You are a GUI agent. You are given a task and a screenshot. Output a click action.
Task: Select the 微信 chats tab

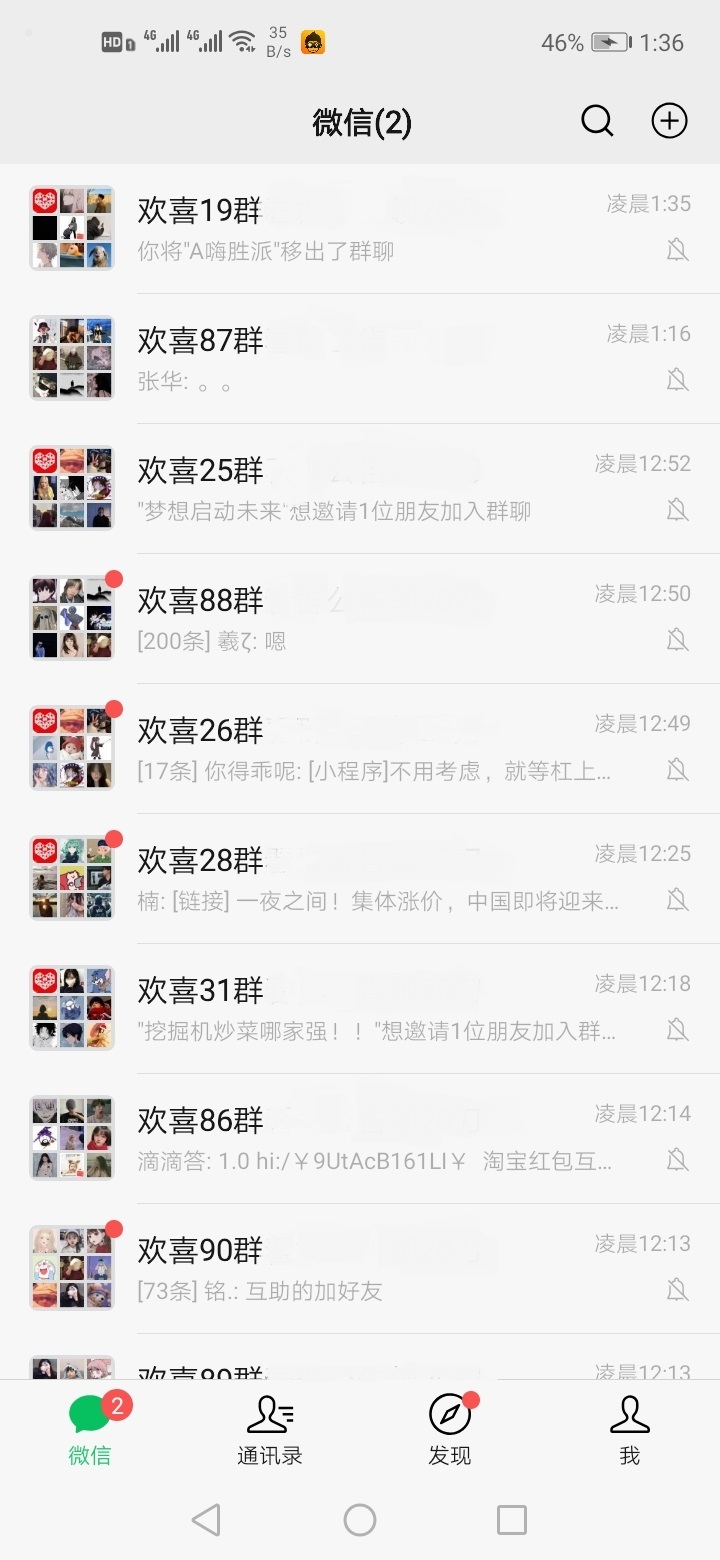coord(90,1429)
